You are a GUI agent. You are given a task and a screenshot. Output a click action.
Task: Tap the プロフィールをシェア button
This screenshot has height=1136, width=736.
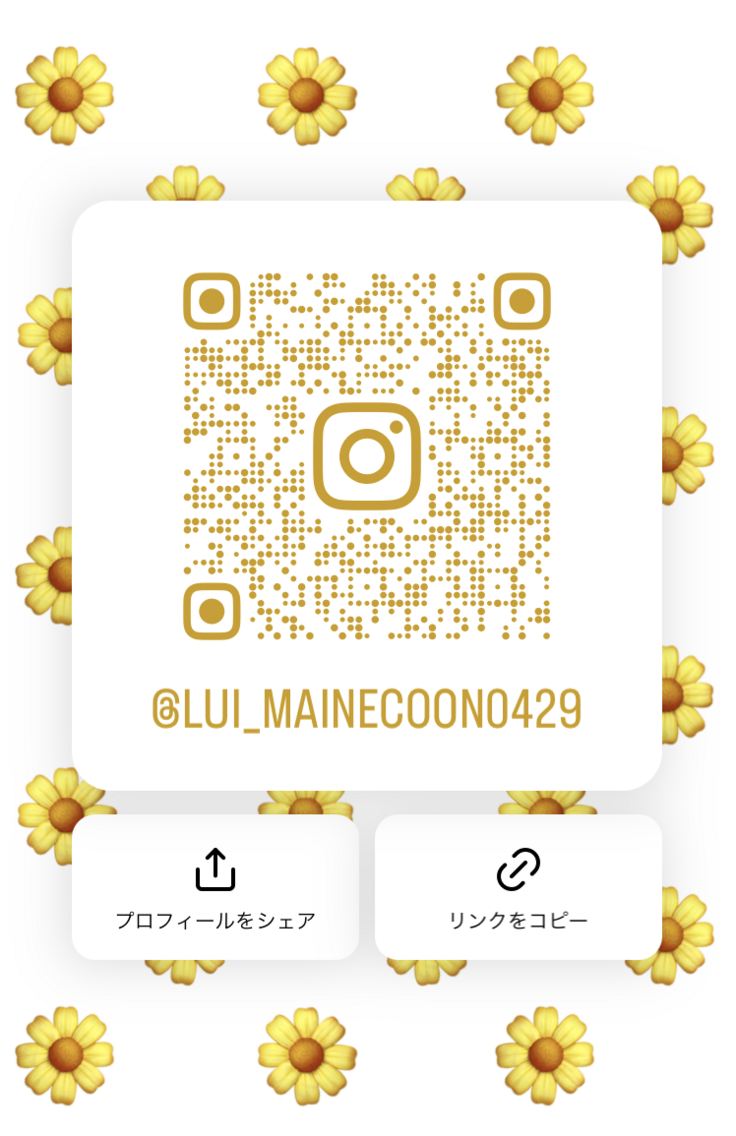tap(215, 887)
